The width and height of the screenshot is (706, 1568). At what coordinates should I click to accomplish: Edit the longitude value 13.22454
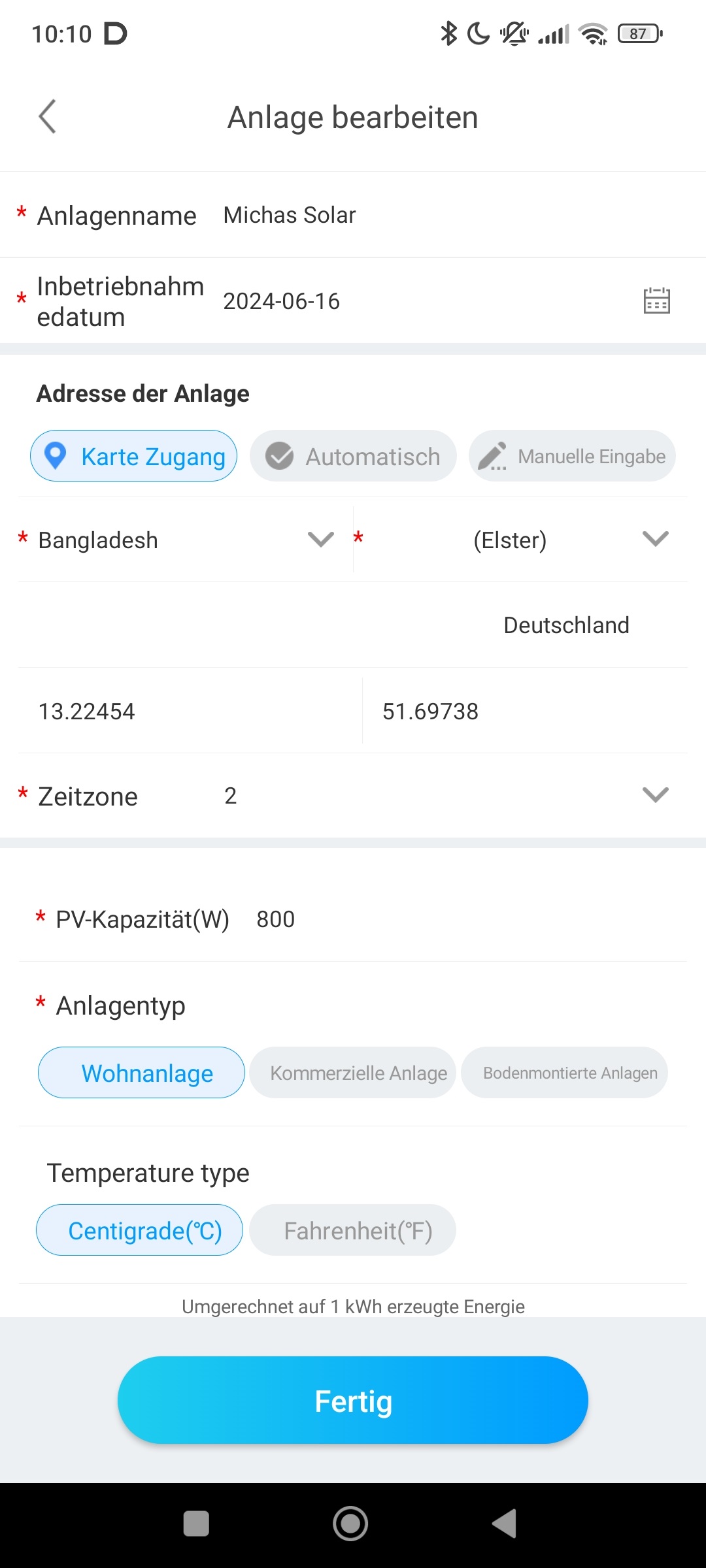[190, 711]
